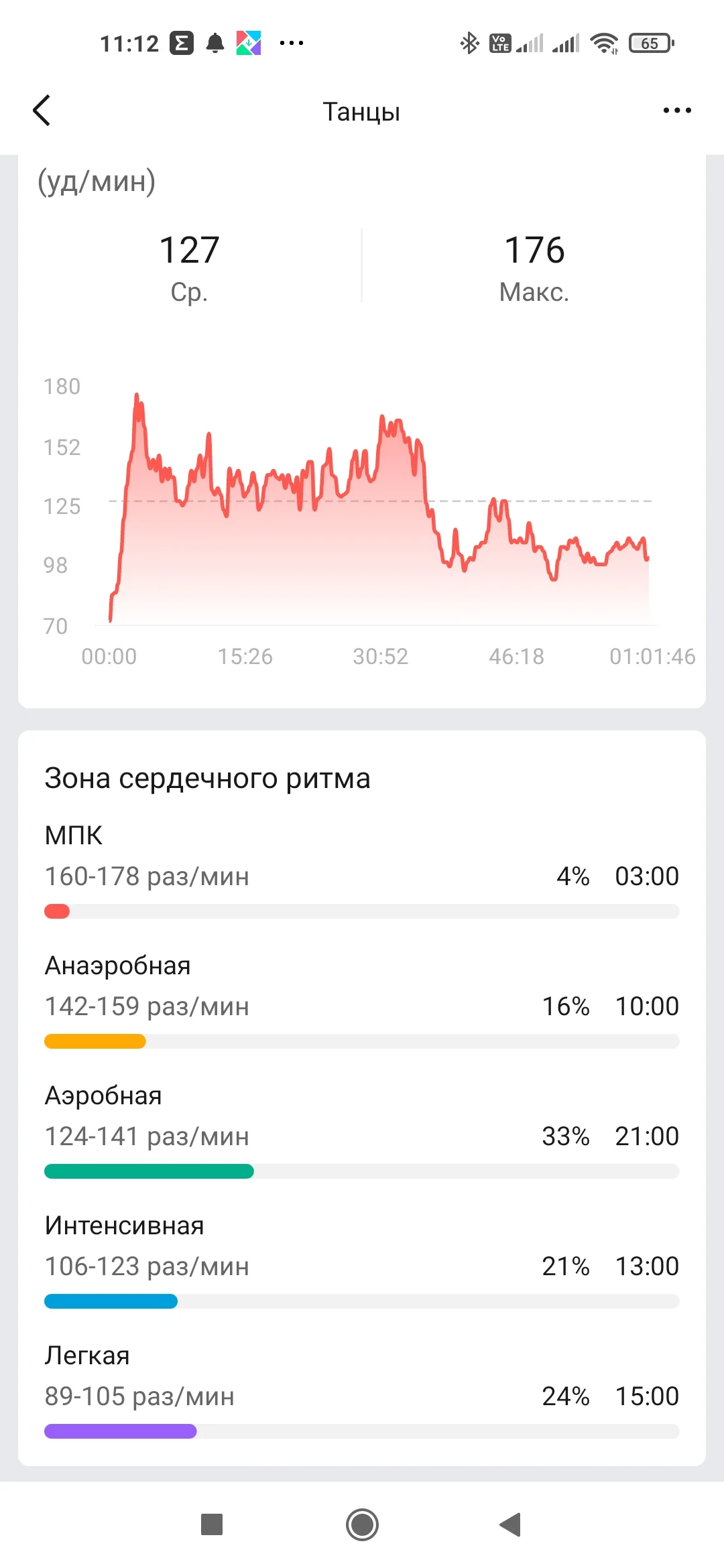The image size is (724, 1568).
Task: Tap the Аэробная zone green bar
Action: 149,1171
